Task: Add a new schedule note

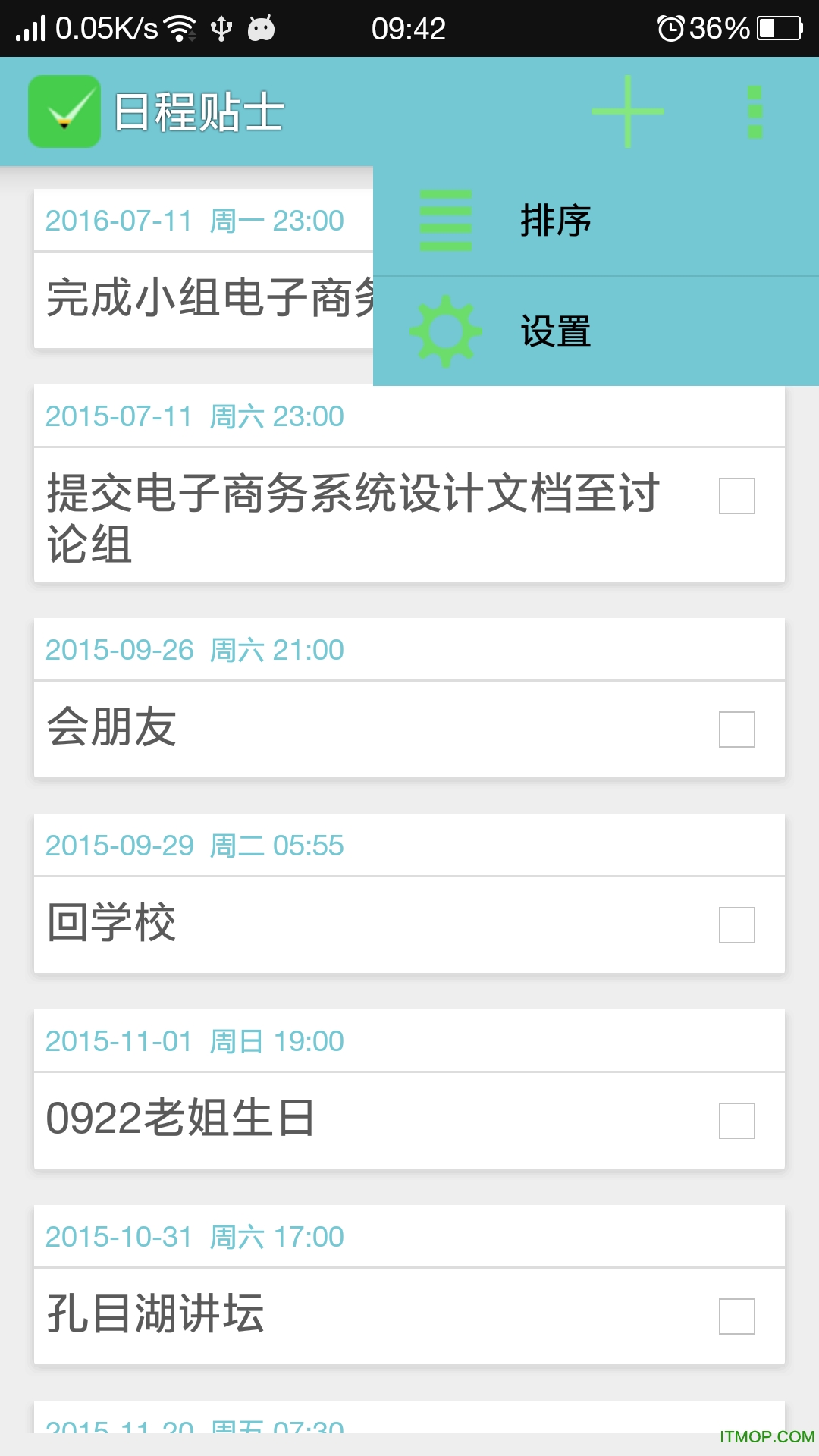Action: click(x=628, y=111)
